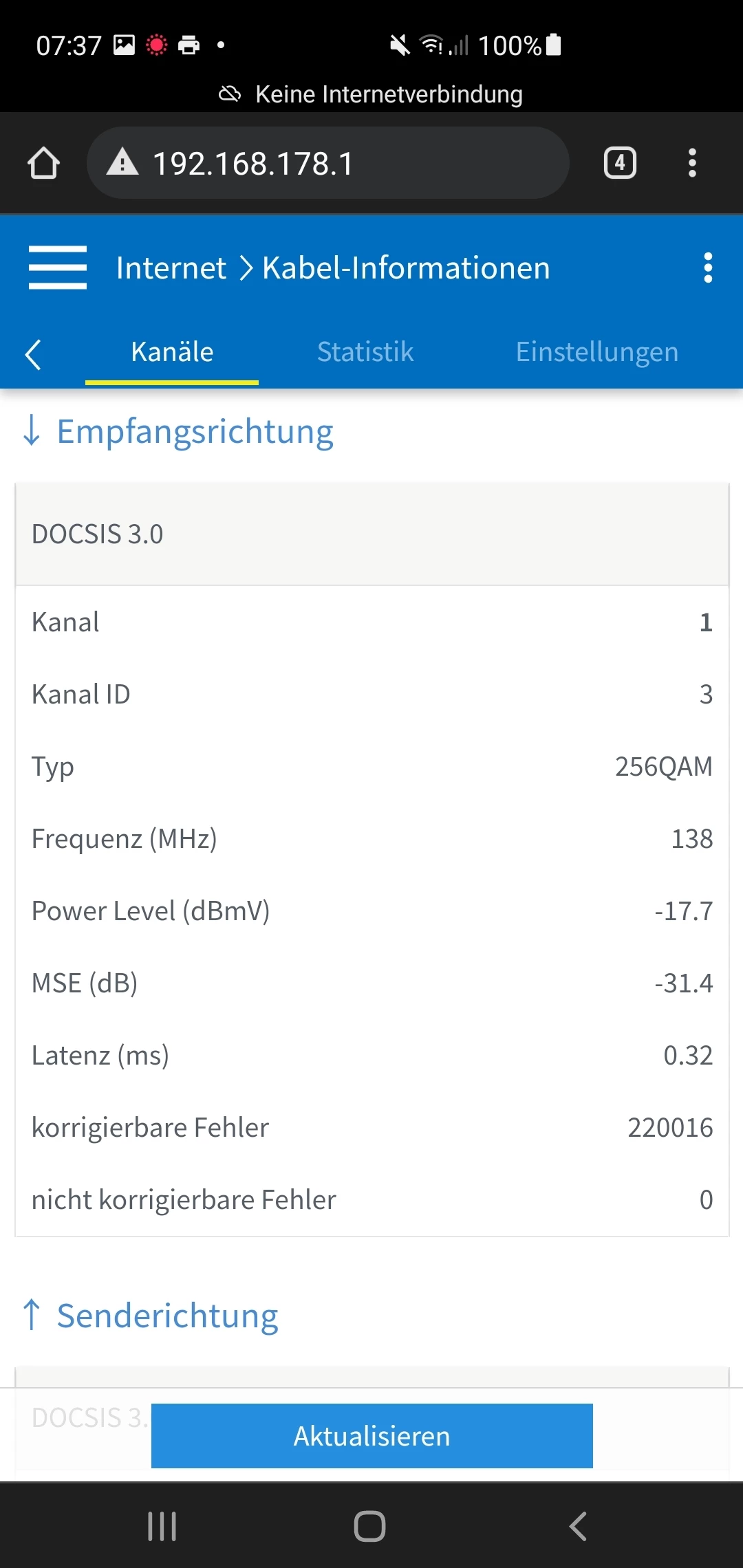Go back using the system back button
Image resolution: width=743 pixels, height=1568 pixels.
coord(578,1526)
